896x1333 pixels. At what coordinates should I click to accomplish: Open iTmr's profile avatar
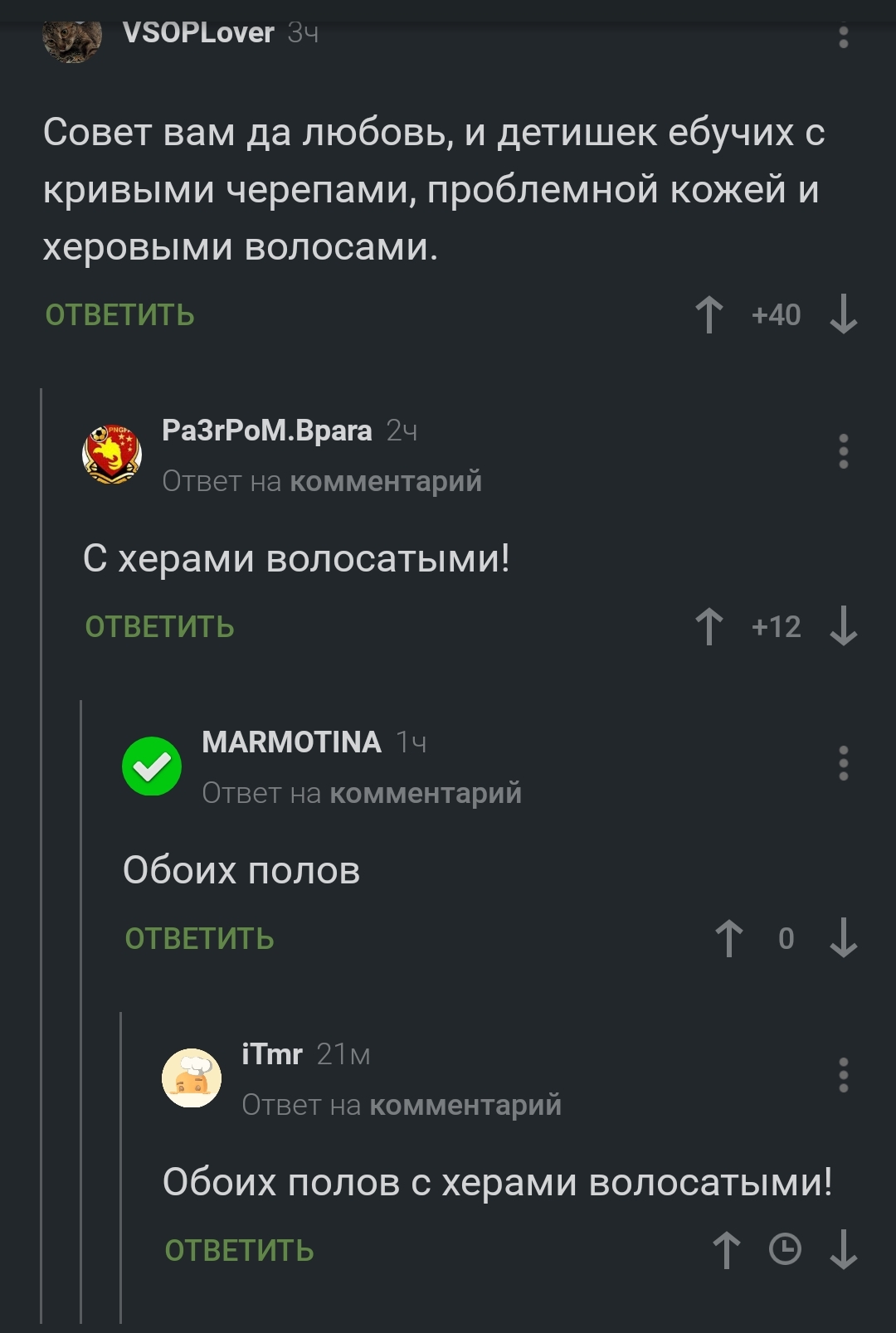tap(192, 1078)
